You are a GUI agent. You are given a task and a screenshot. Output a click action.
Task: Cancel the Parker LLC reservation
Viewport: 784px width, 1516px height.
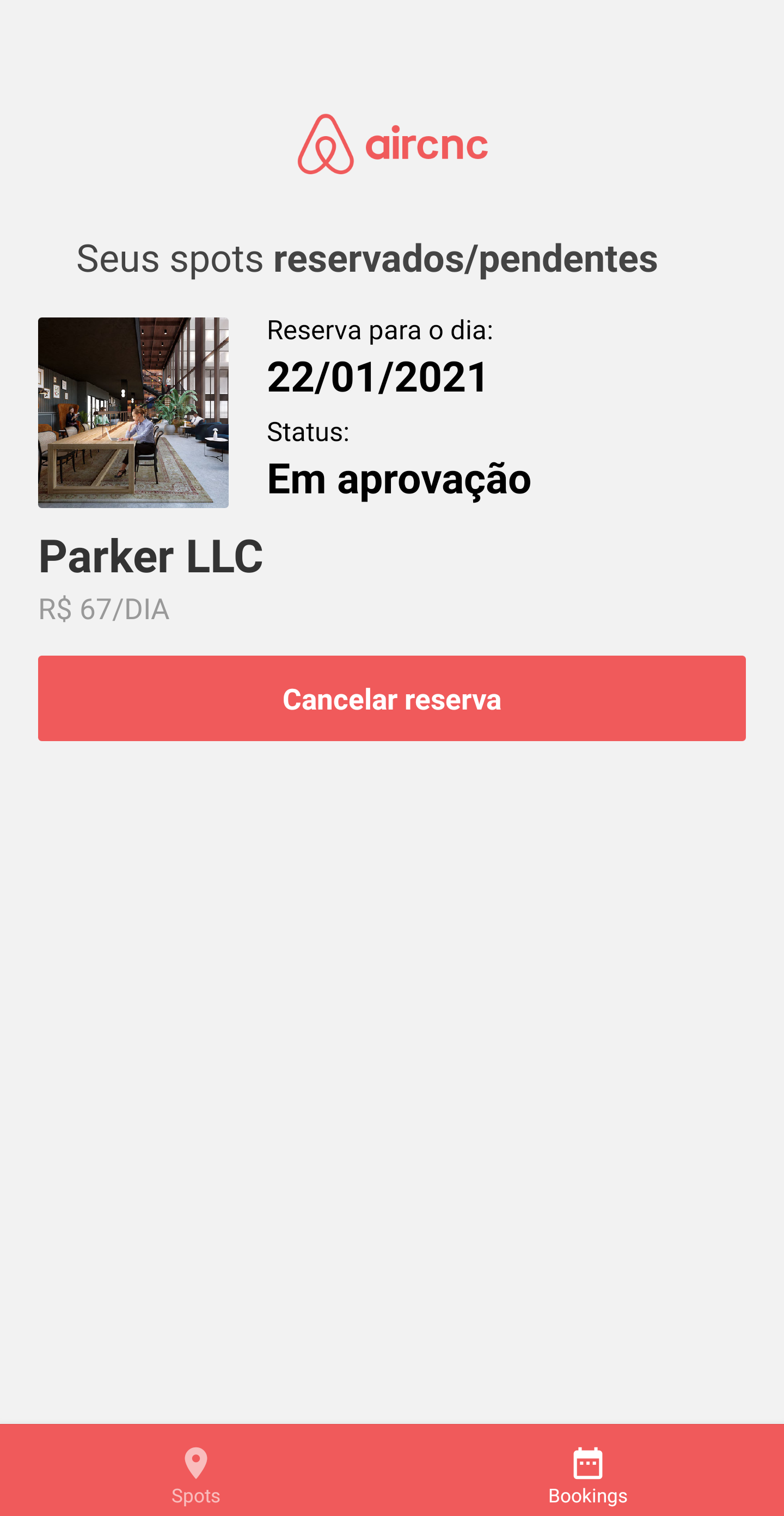[x=392, y=699]
